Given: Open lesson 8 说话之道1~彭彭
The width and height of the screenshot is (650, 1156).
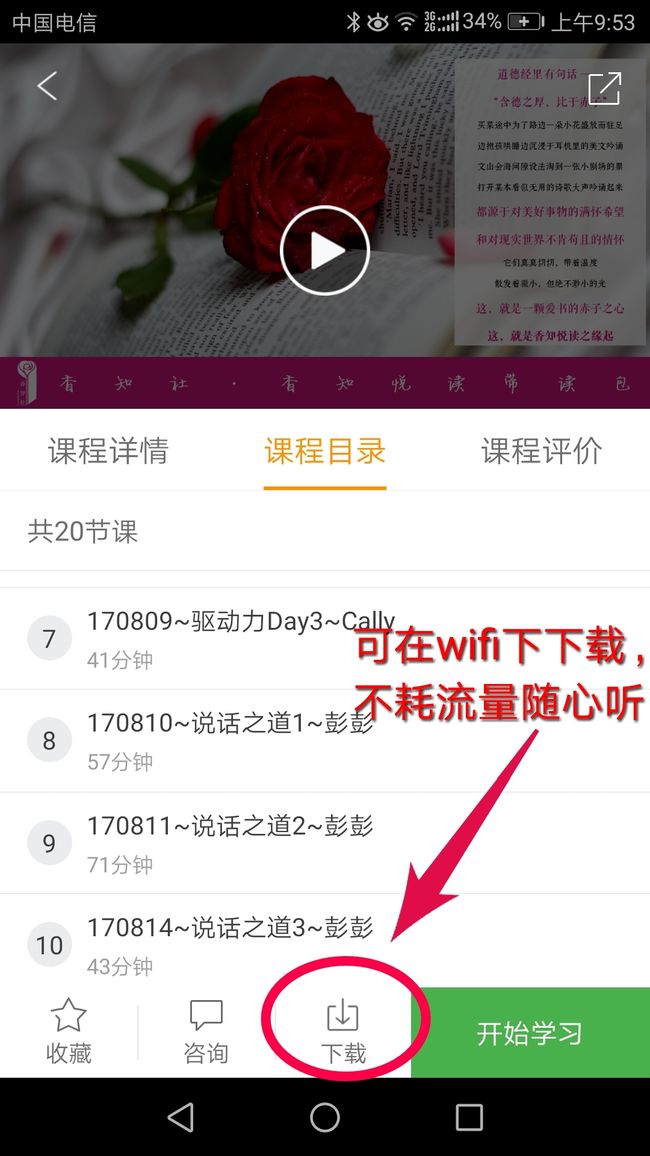Looking at the screenshot, I should (x=325, y=741).
